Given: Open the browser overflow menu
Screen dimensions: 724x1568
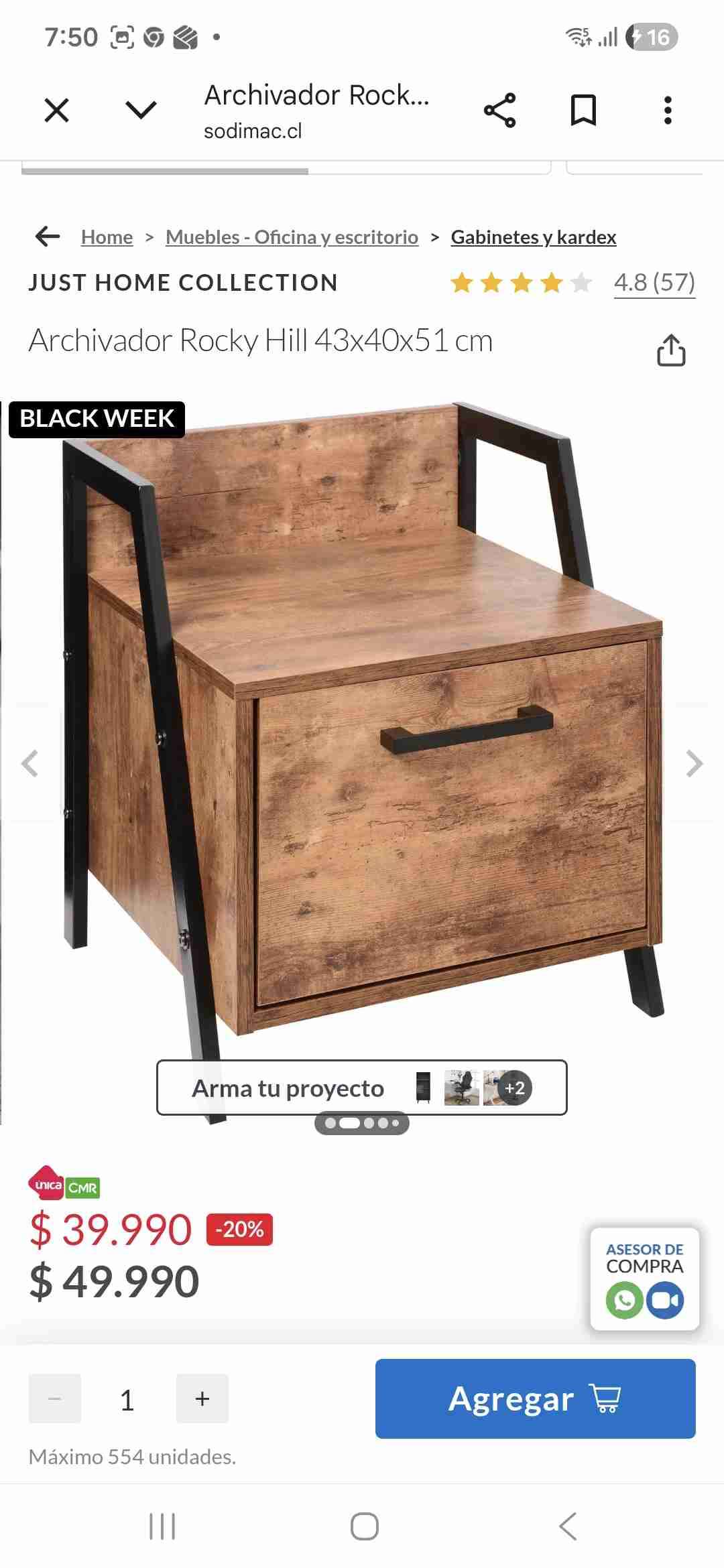Looking at the screenshot, I should tap(668, 111).
